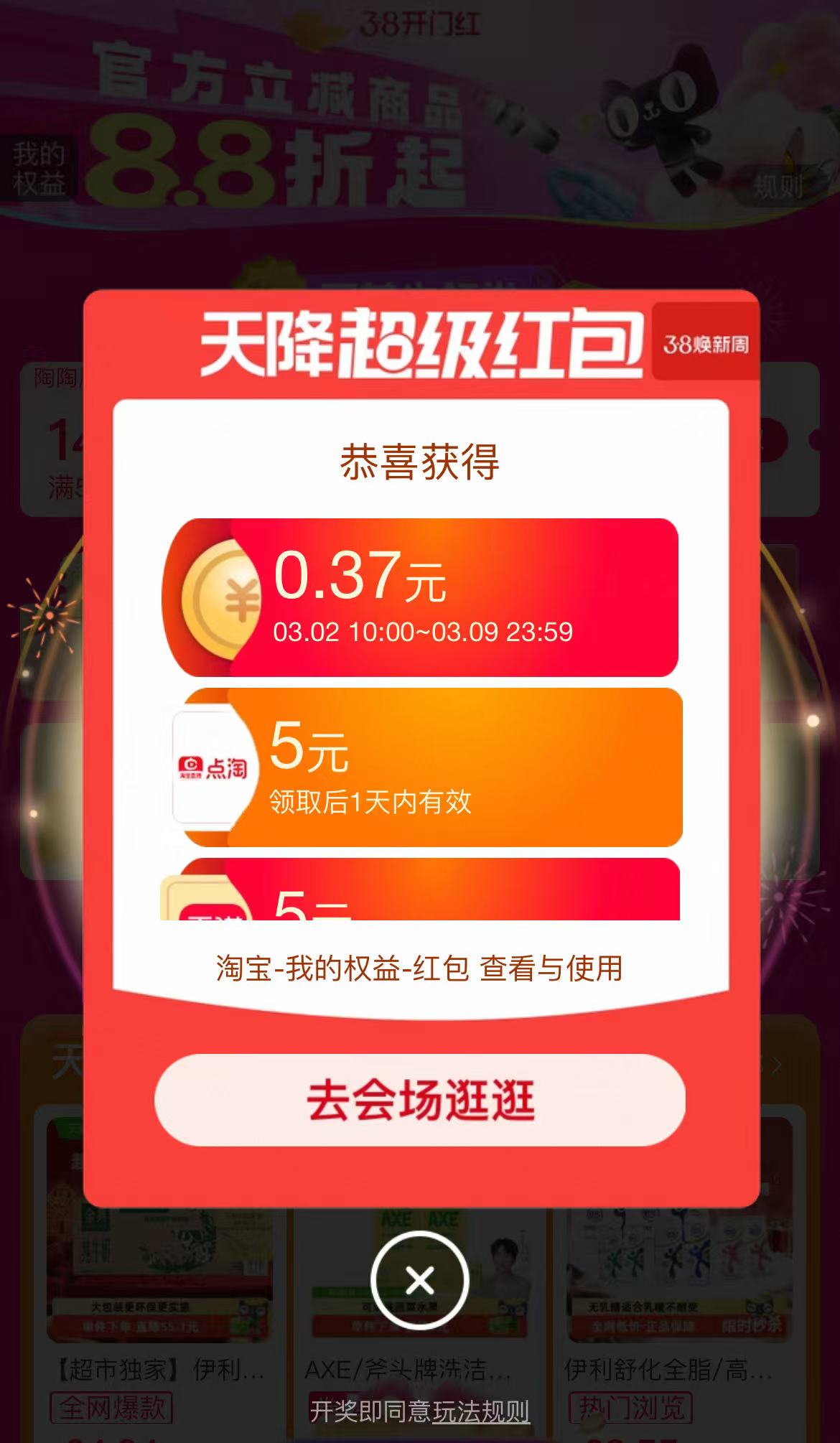Open the 规则 page from the top right
This screenshot has height=1443, width=840.
point(778,185)
